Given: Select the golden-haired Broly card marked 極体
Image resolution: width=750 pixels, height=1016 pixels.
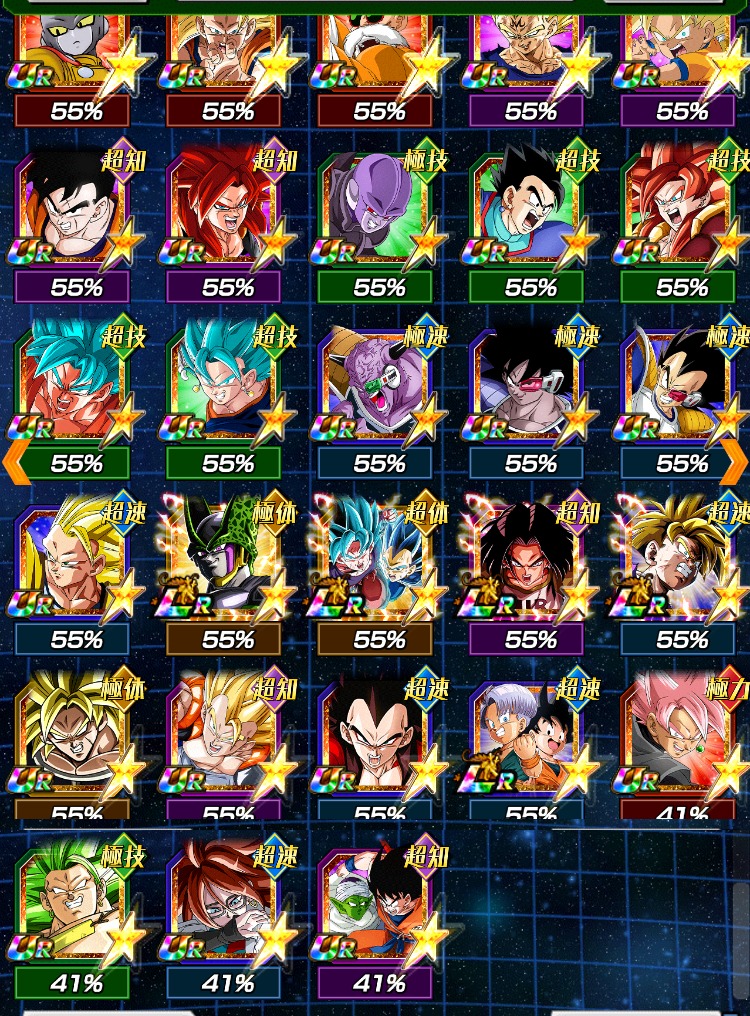Looking at the screenshot, I should point(72,738).
